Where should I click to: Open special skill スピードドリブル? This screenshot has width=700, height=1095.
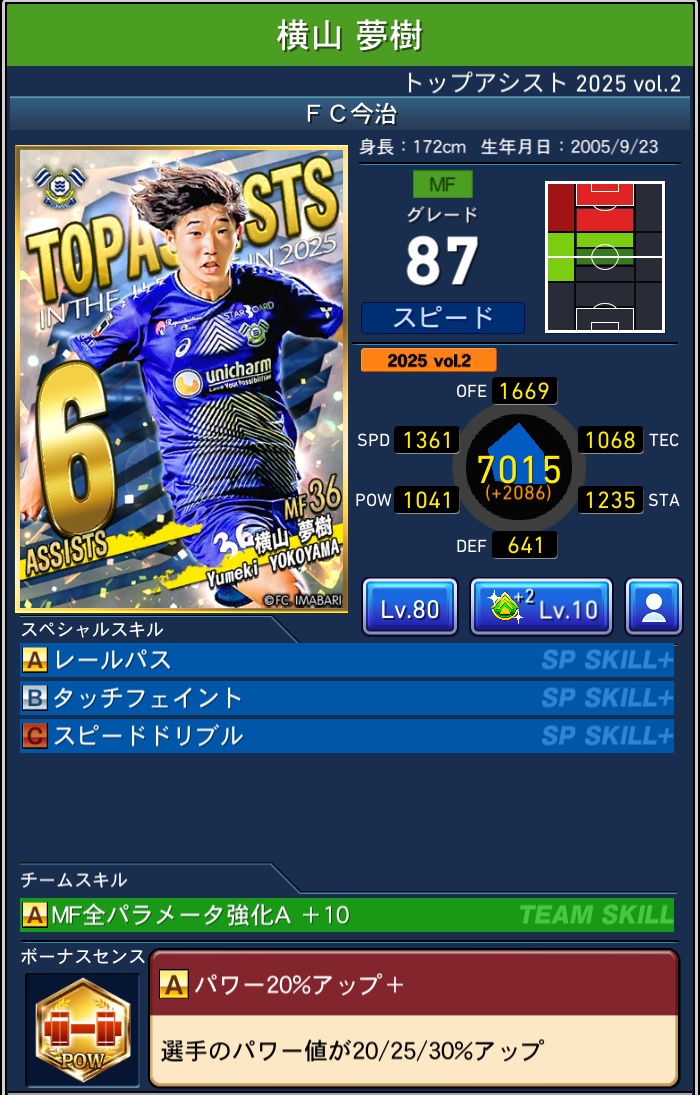pos(346,736)
